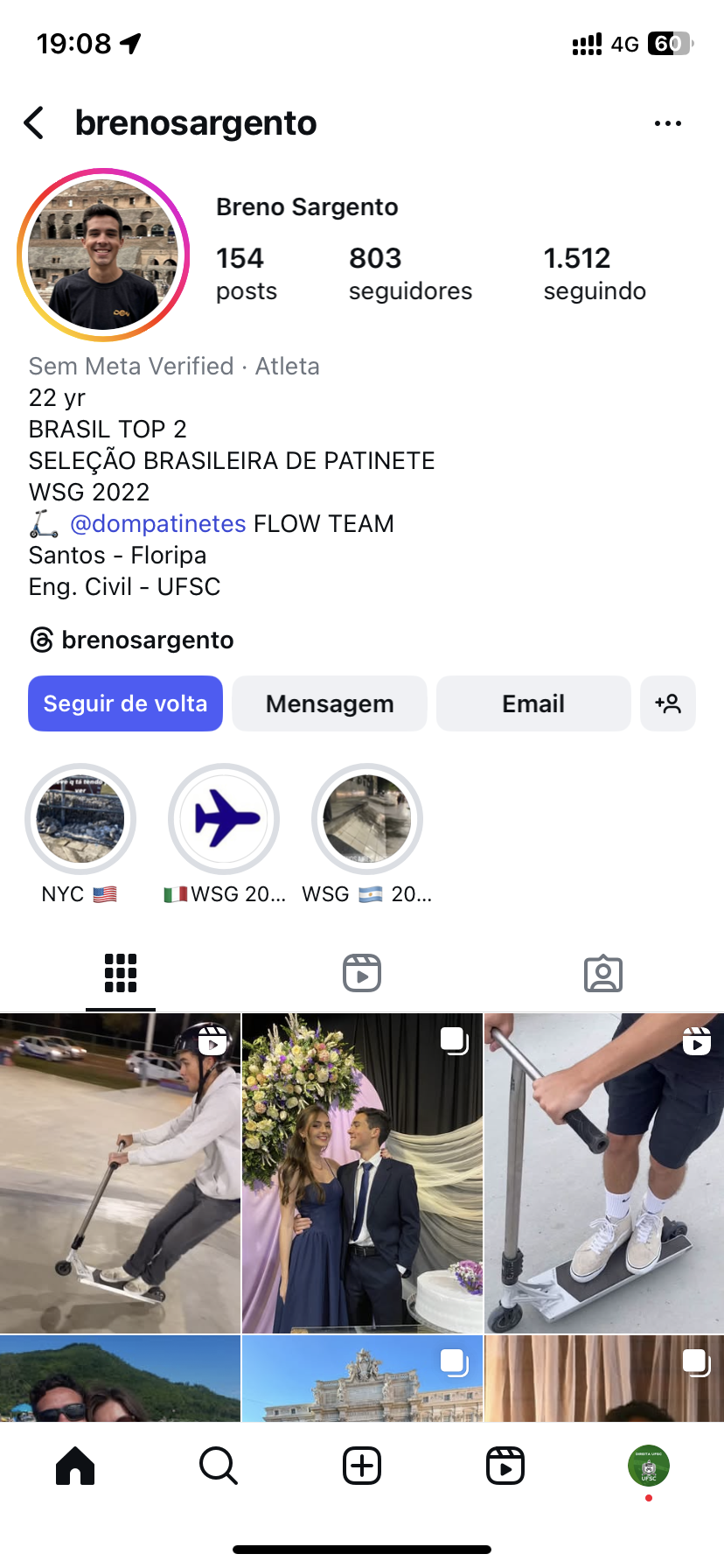
Task: Open the @dompatinetes profile link
Action: click(157, 523)
